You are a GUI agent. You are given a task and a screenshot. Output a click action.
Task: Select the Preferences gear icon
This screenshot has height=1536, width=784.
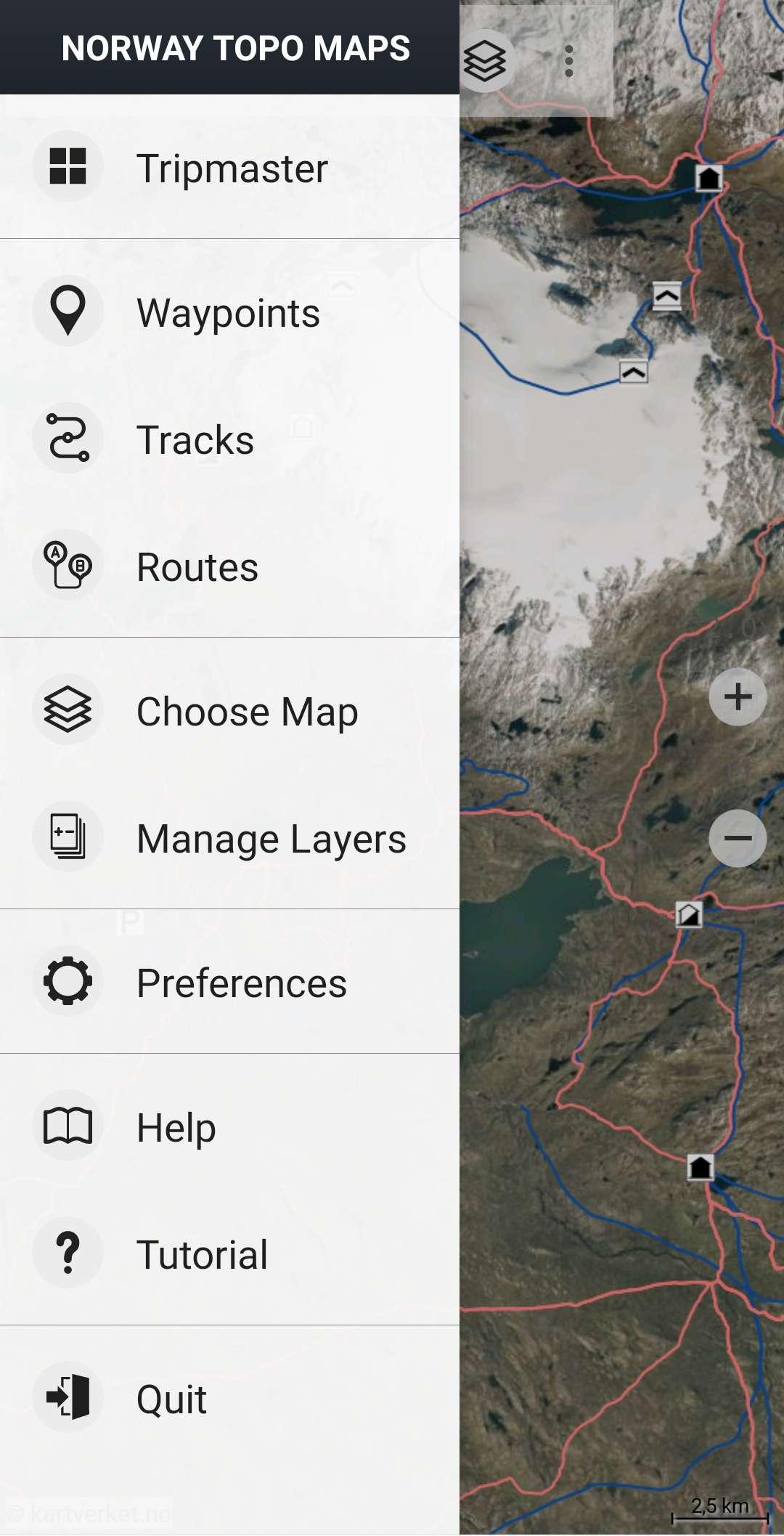68,981
